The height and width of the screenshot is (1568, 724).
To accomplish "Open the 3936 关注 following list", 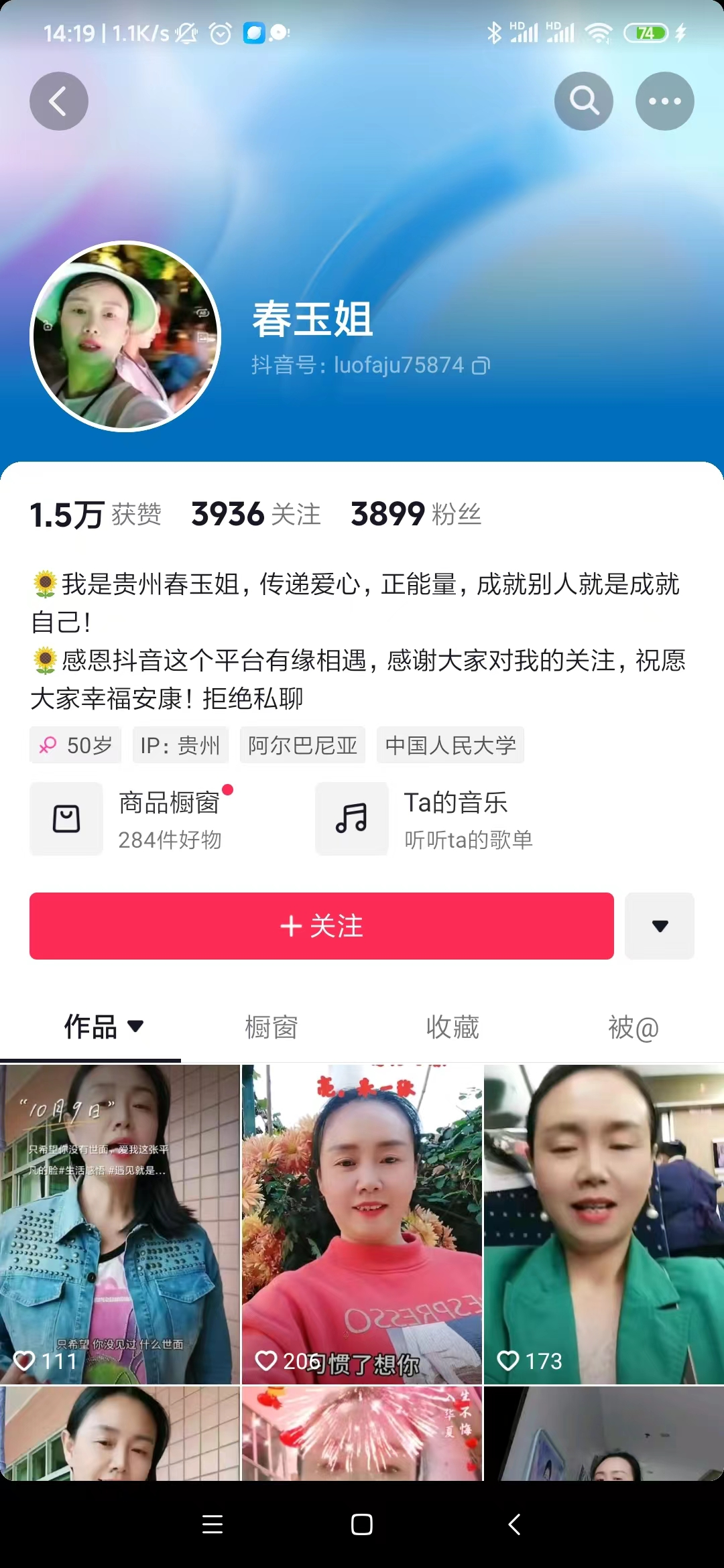I will point(255,515).
